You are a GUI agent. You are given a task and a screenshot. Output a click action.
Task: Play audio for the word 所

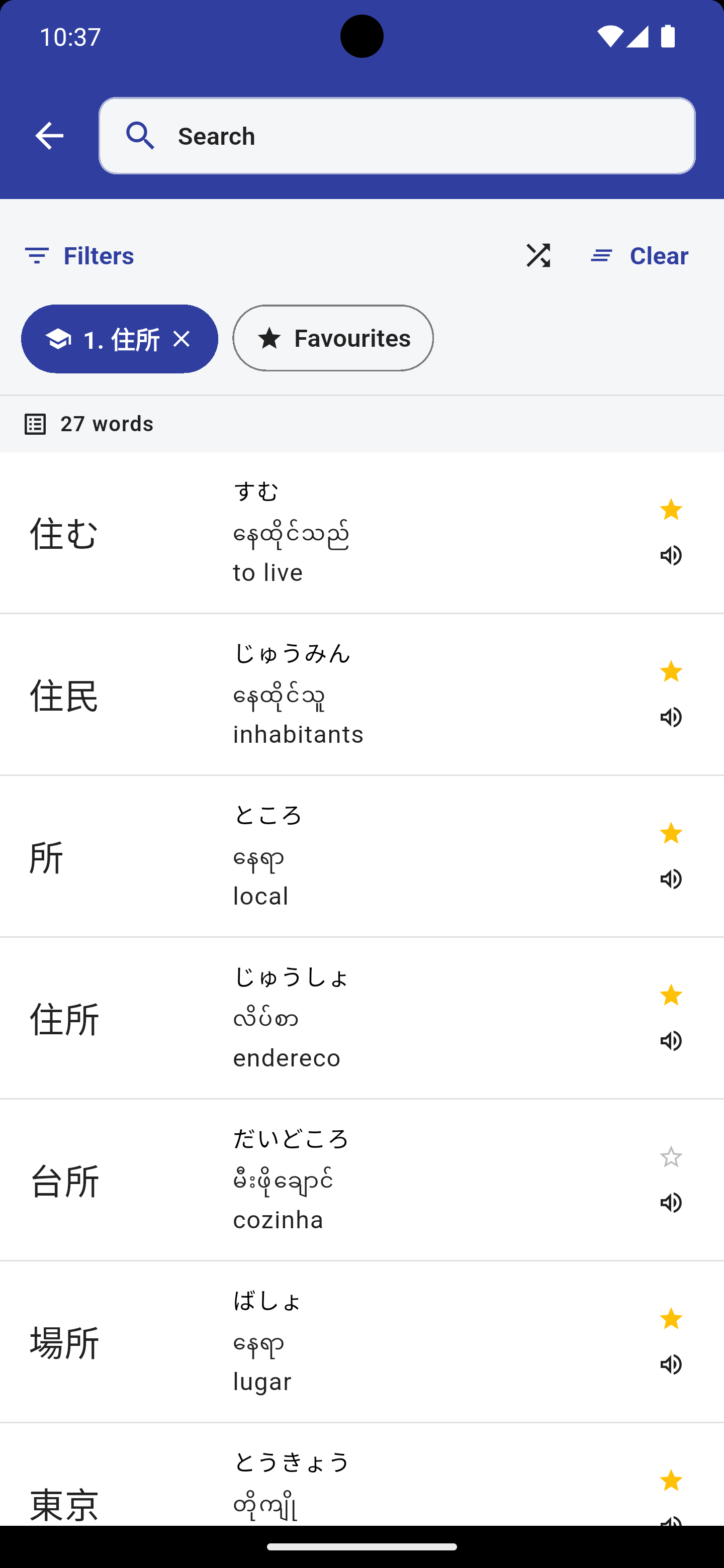672,879
